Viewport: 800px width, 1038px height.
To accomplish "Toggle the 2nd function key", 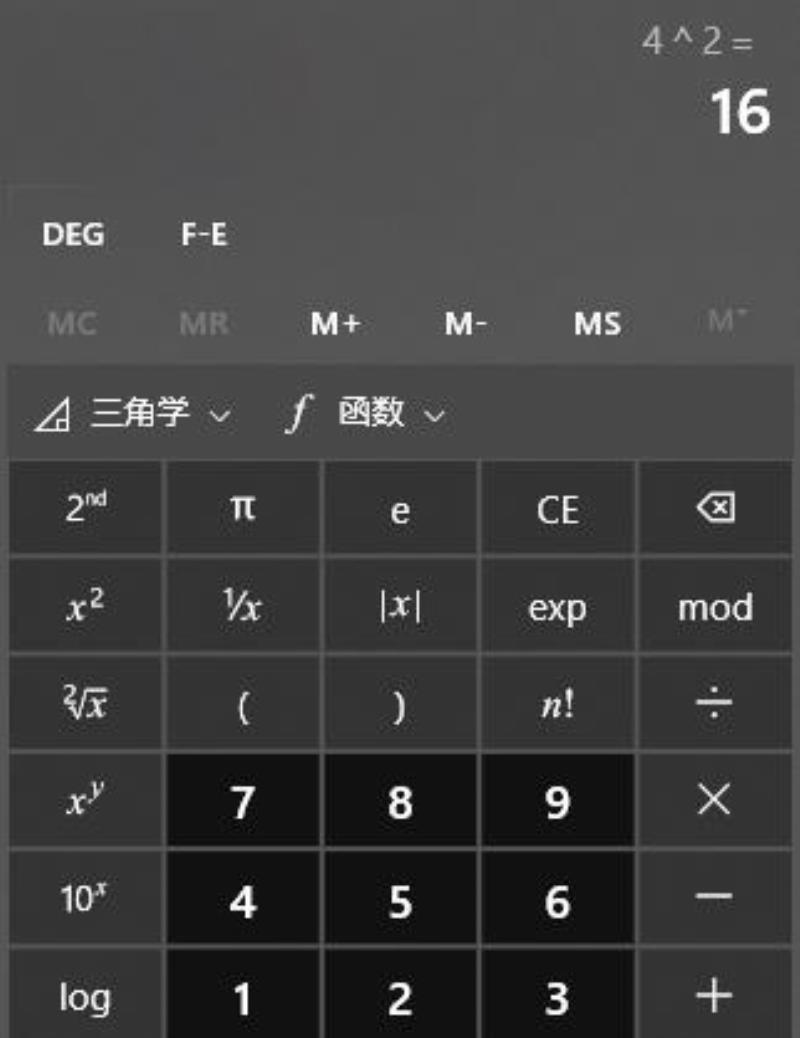I will coord(85,509).
